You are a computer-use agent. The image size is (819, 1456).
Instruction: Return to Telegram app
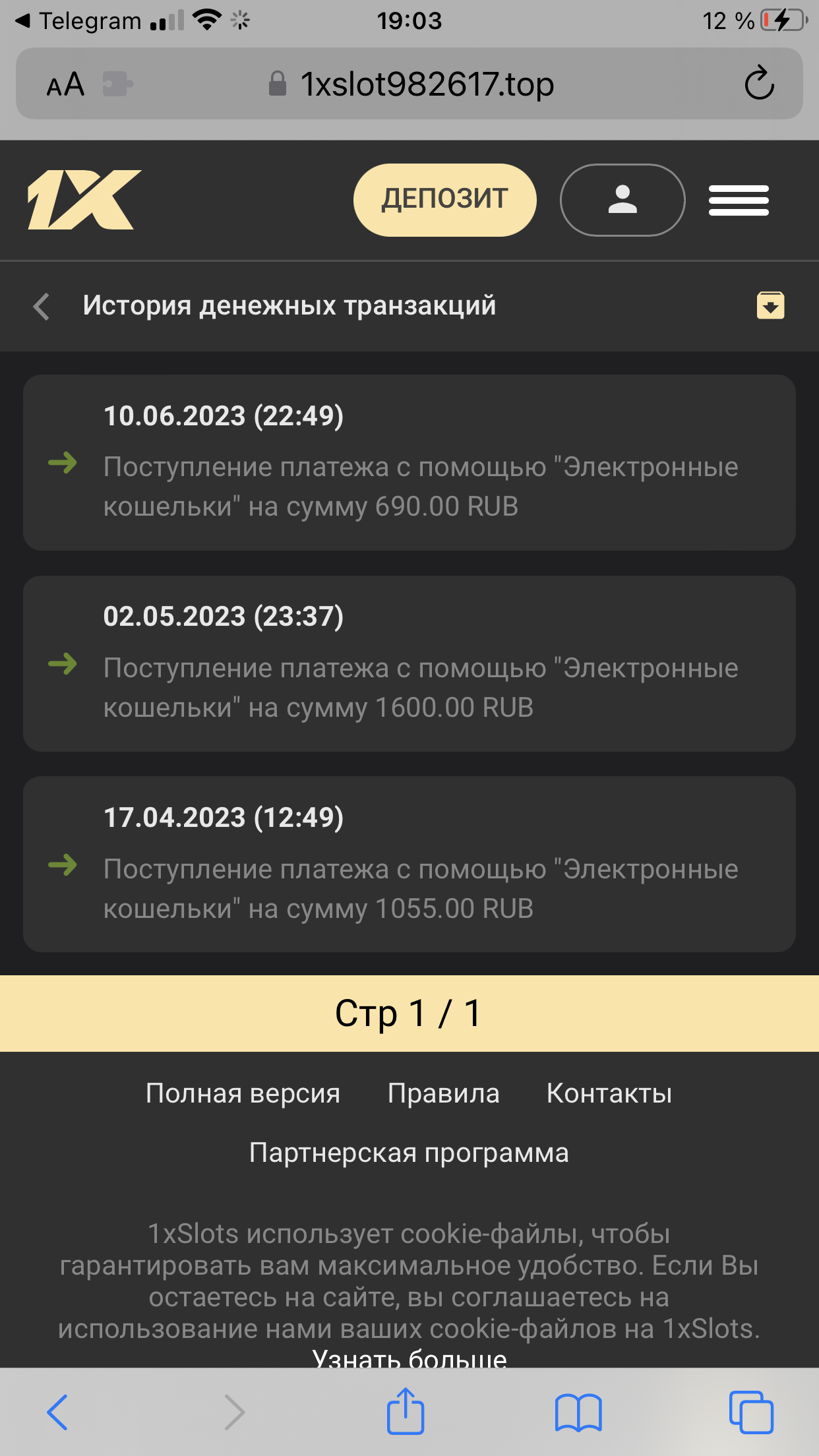79,21
